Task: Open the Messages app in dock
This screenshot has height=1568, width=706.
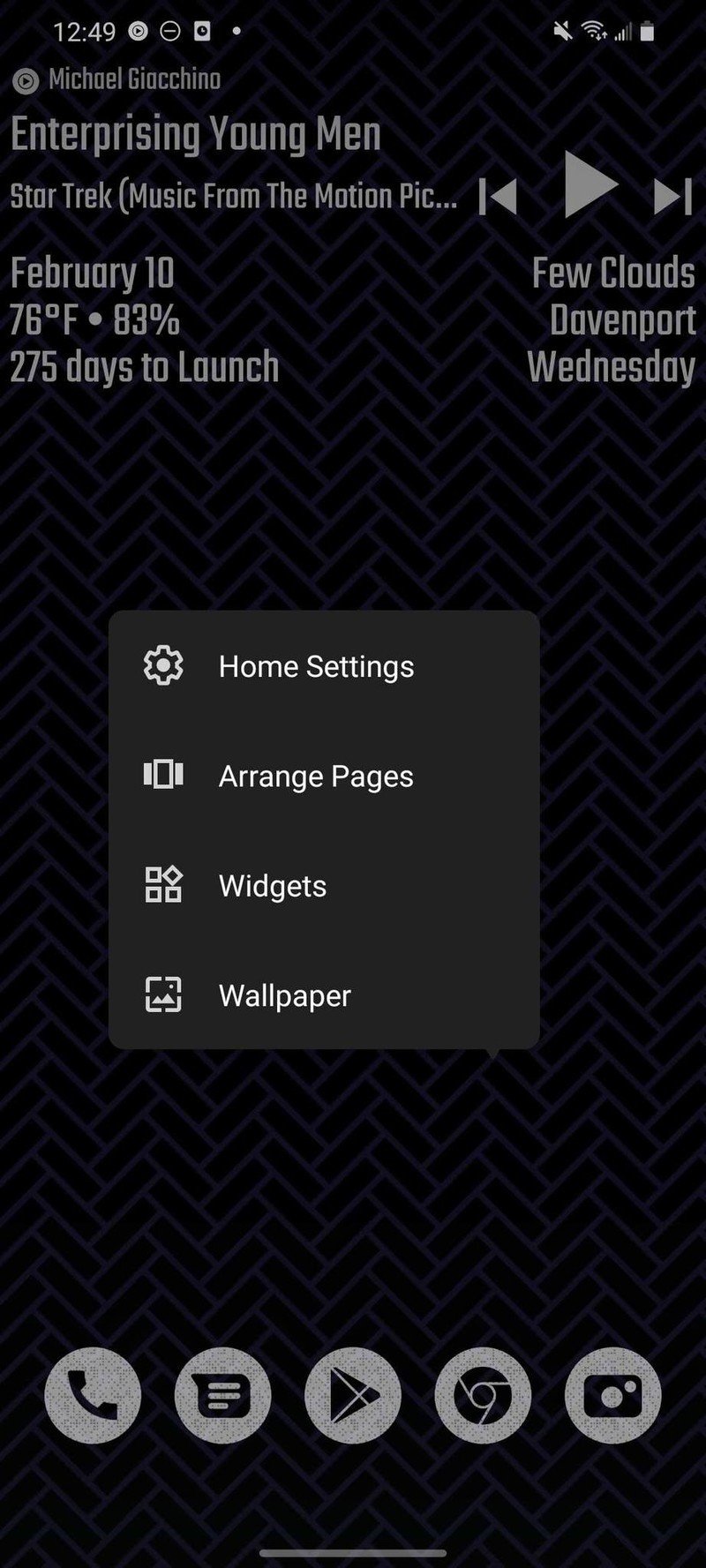Action: point(222,1396)
